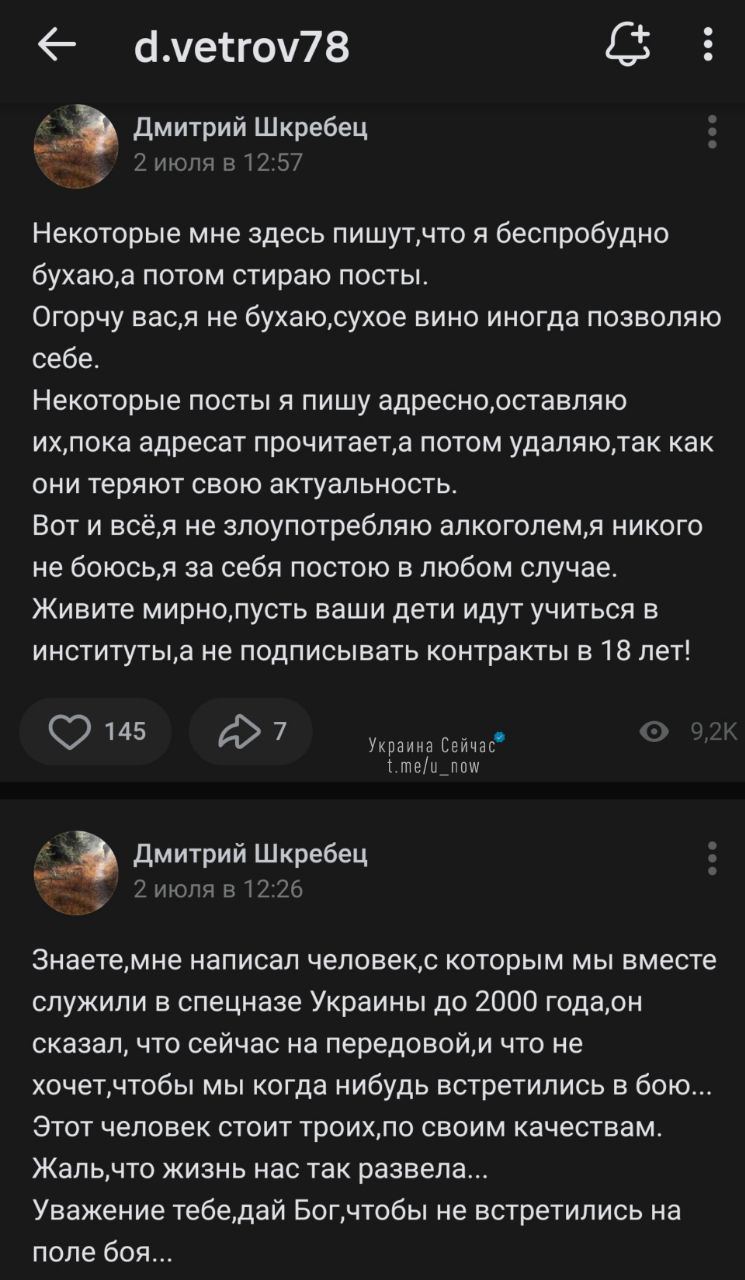Open Дмитрий Шкребец's name on the 12:26 post
The width and height of the screenshot is (745, 1280).
[251, 853]
